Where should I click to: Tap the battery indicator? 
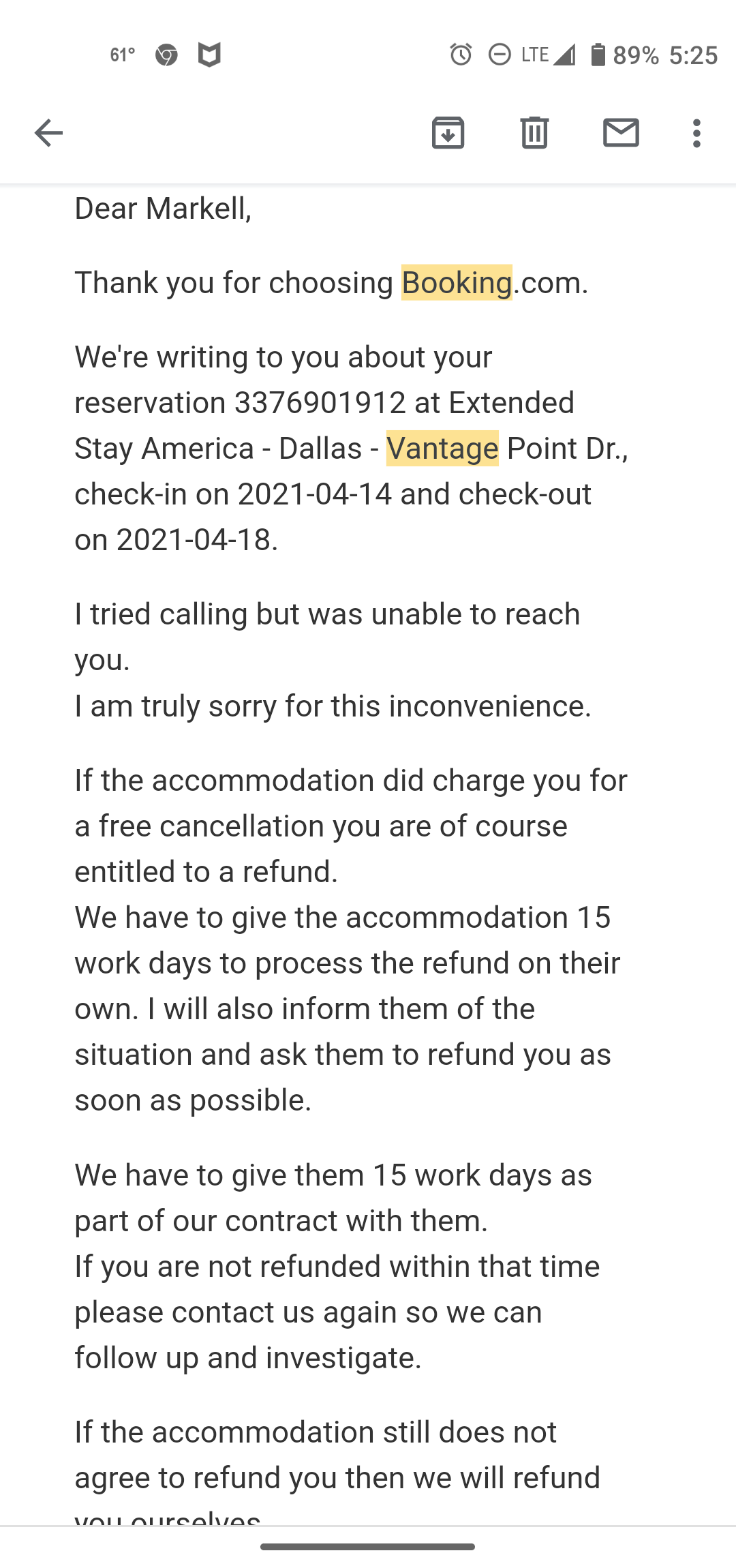click(598, 55)
